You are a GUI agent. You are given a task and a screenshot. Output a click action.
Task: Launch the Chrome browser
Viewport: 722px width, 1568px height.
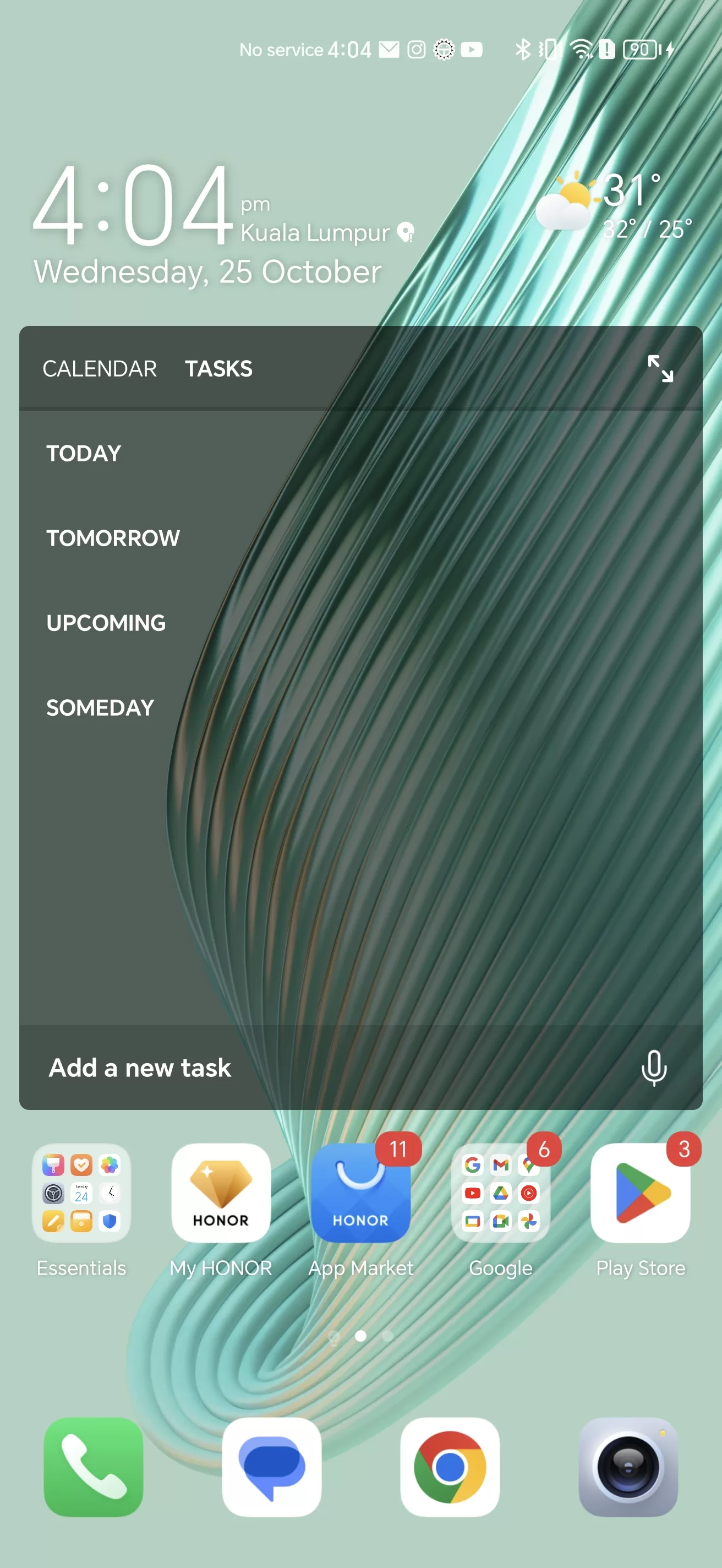(x=450, y=1467)
